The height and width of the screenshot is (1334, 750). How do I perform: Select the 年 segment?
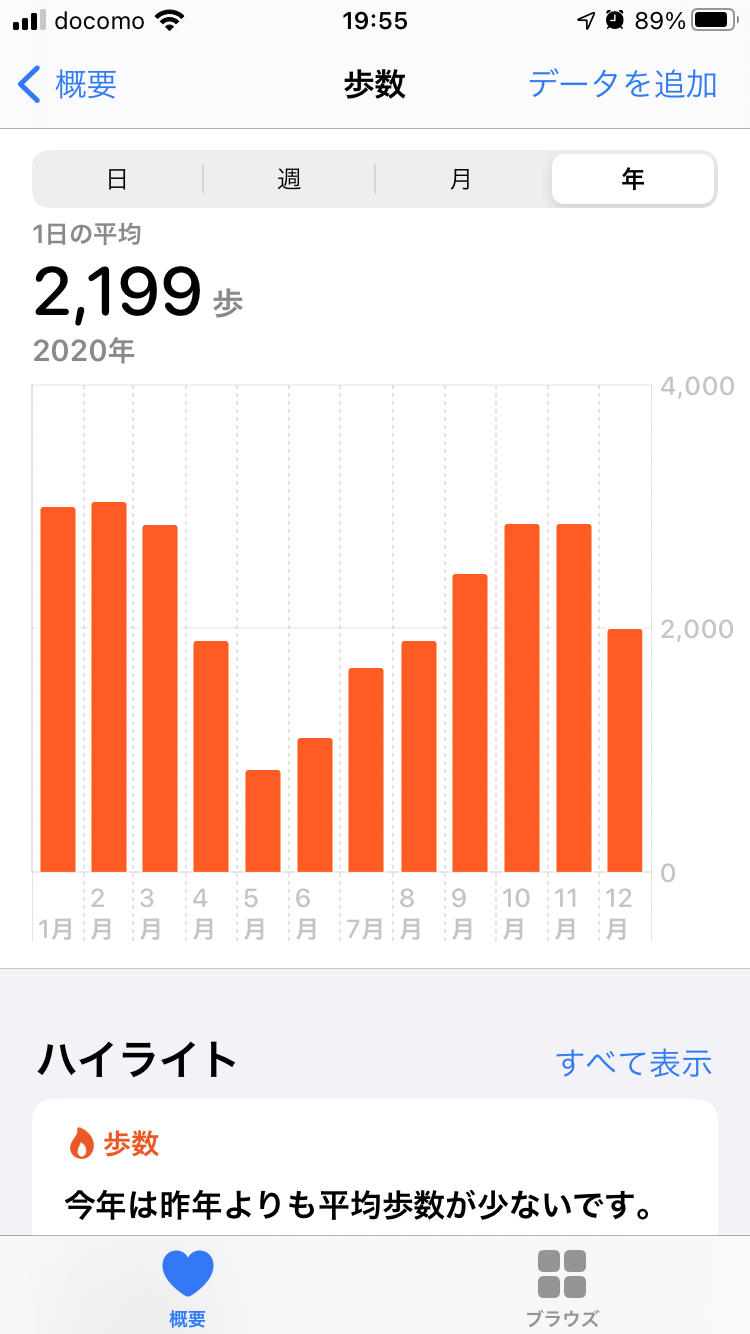click(633, 179)
